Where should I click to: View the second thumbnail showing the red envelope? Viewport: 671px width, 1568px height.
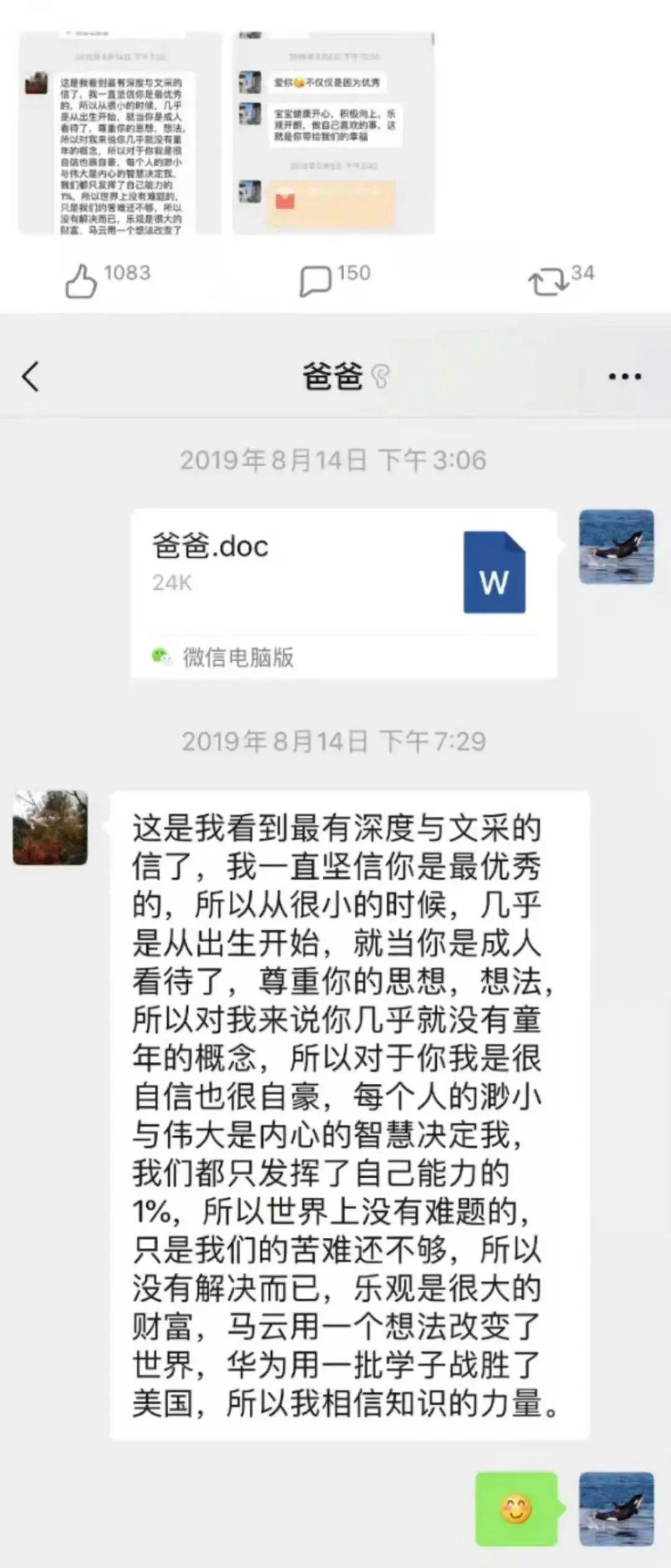pyautogui.click(x=334, y=134)
